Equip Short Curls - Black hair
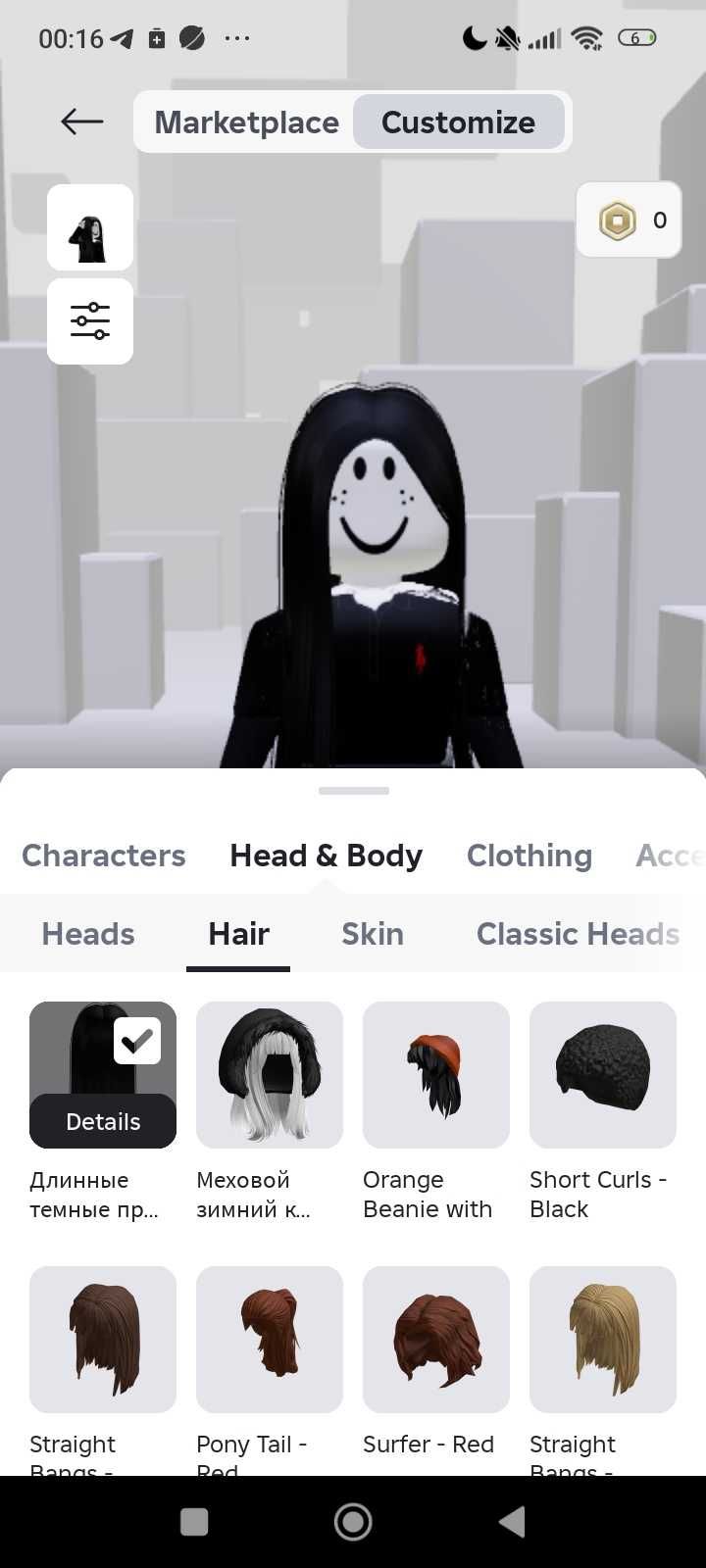Screen dimensions: 706x1568 point(603,1075)
